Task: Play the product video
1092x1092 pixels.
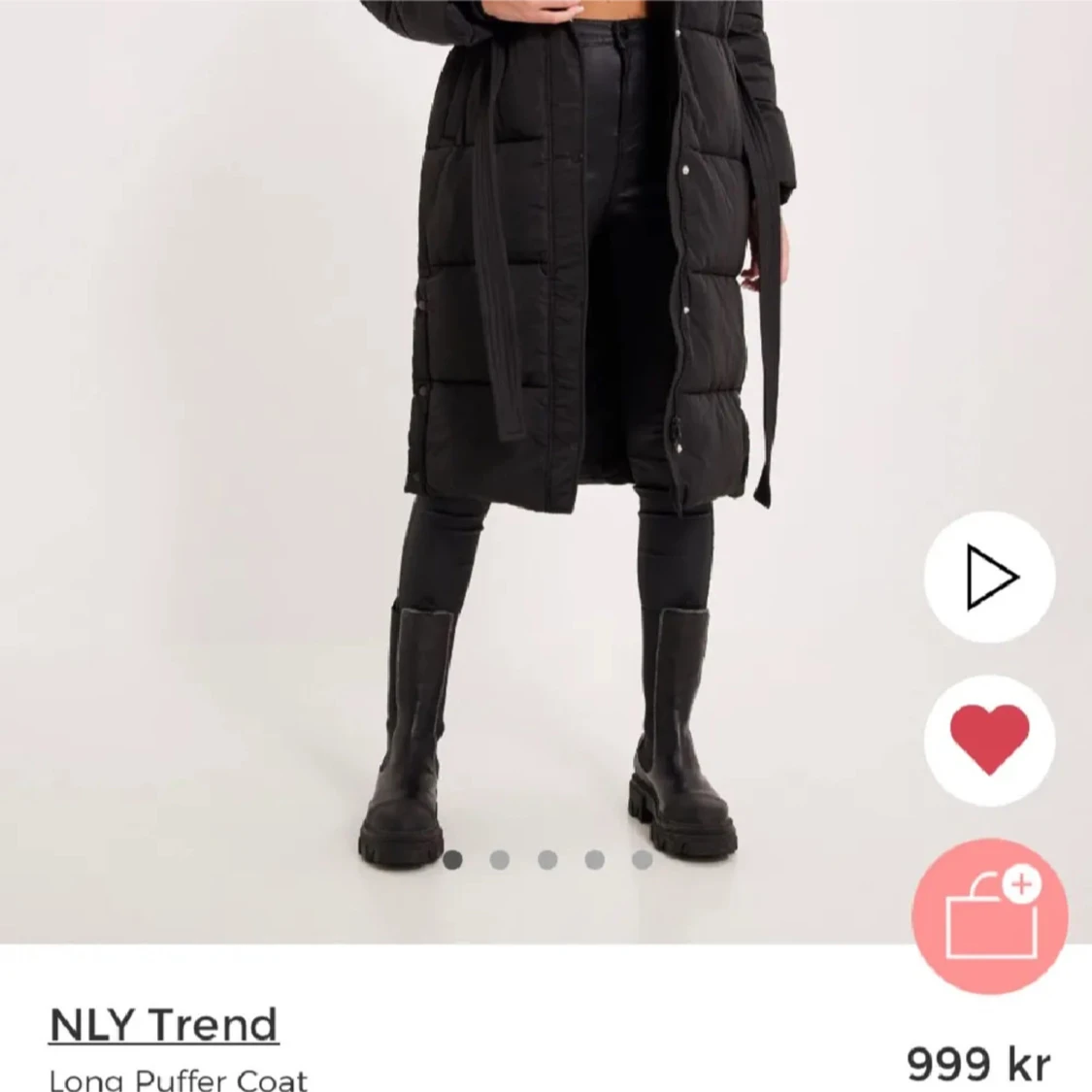Action: coord(989,579)
